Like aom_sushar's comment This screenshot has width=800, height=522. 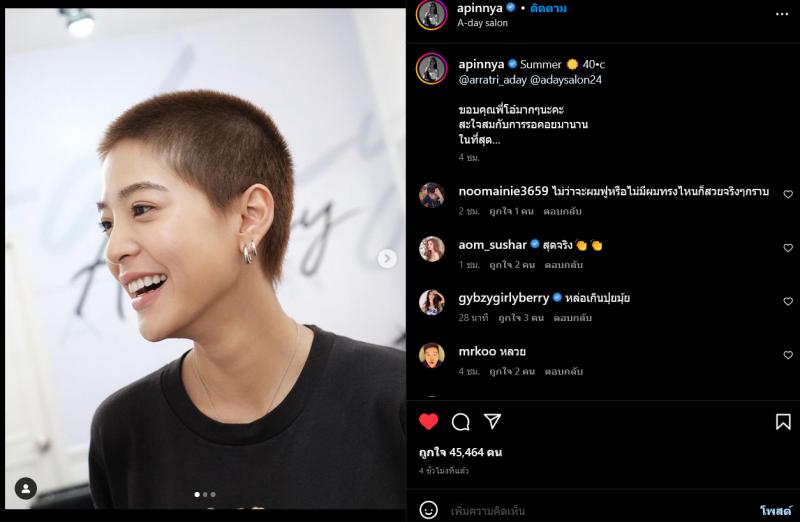coord(788,248)
